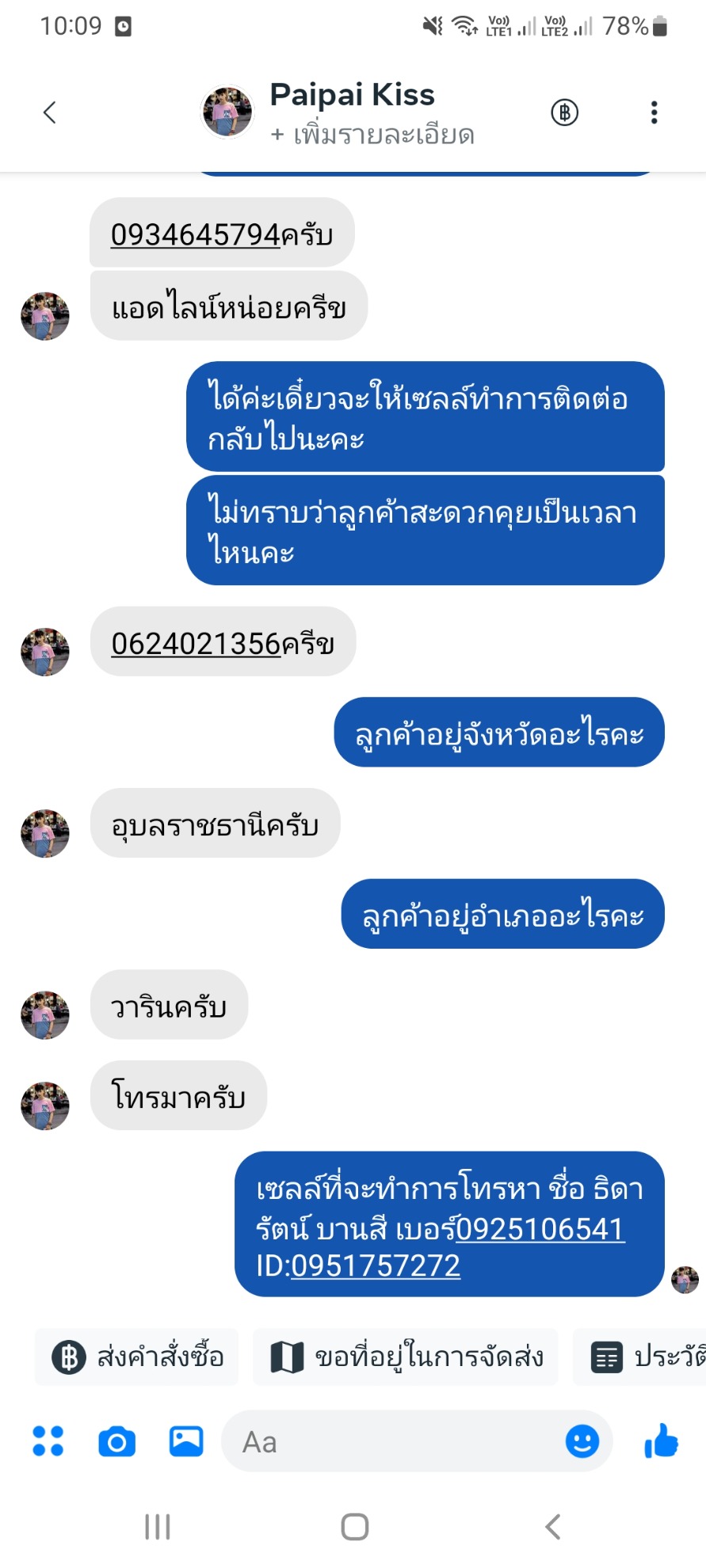The image size is (706, 1568).
Task: Tap the linked ID 0951757272
Action: click(x=375, y=1265)
